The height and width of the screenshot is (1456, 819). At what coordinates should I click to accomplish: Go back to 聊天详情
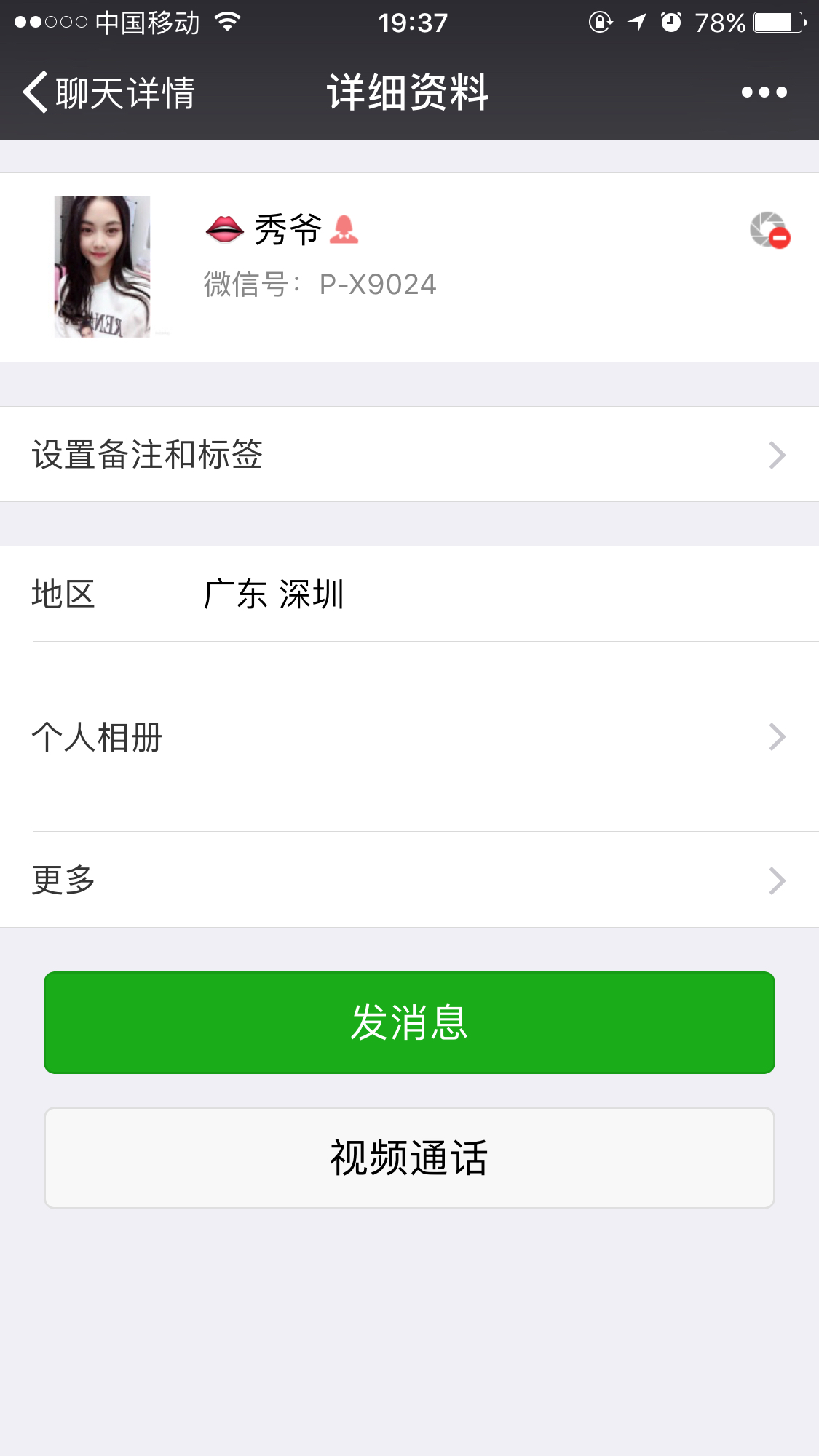109,92
